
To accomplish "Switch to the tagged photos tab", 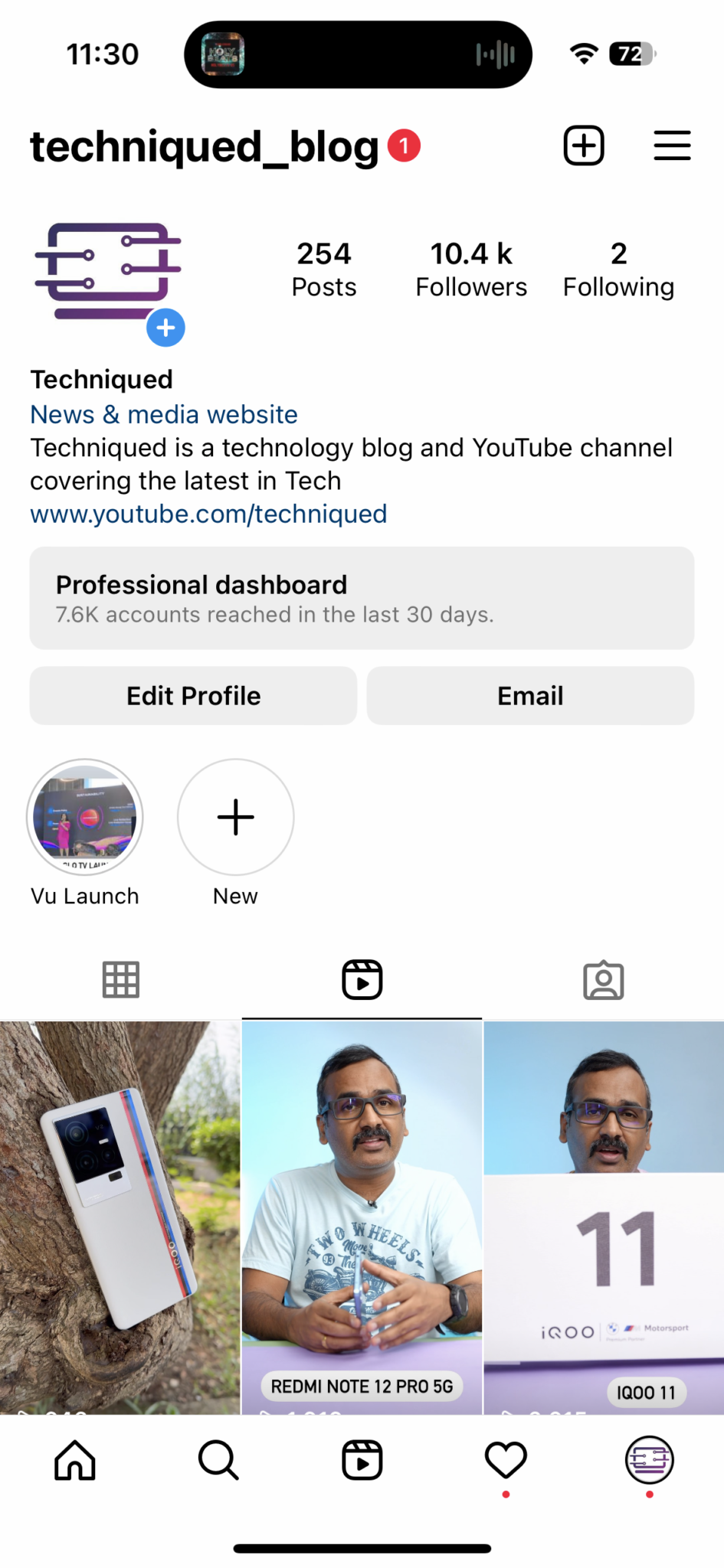I will click(604, 979).
